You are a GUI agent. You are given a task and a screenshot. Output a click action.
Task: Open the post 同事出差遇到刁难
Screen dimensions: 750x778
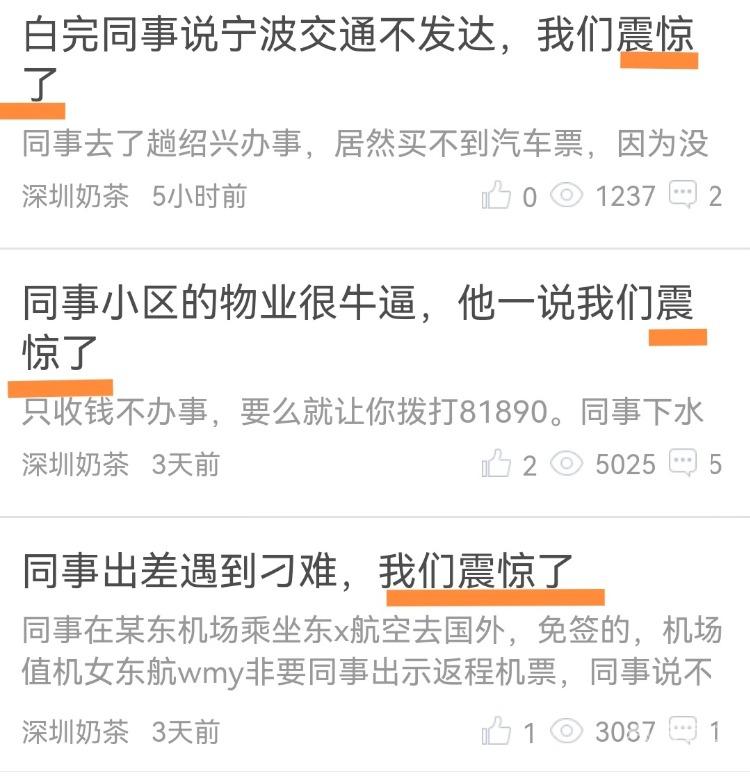pyautogui.click(x=300, y=571)
